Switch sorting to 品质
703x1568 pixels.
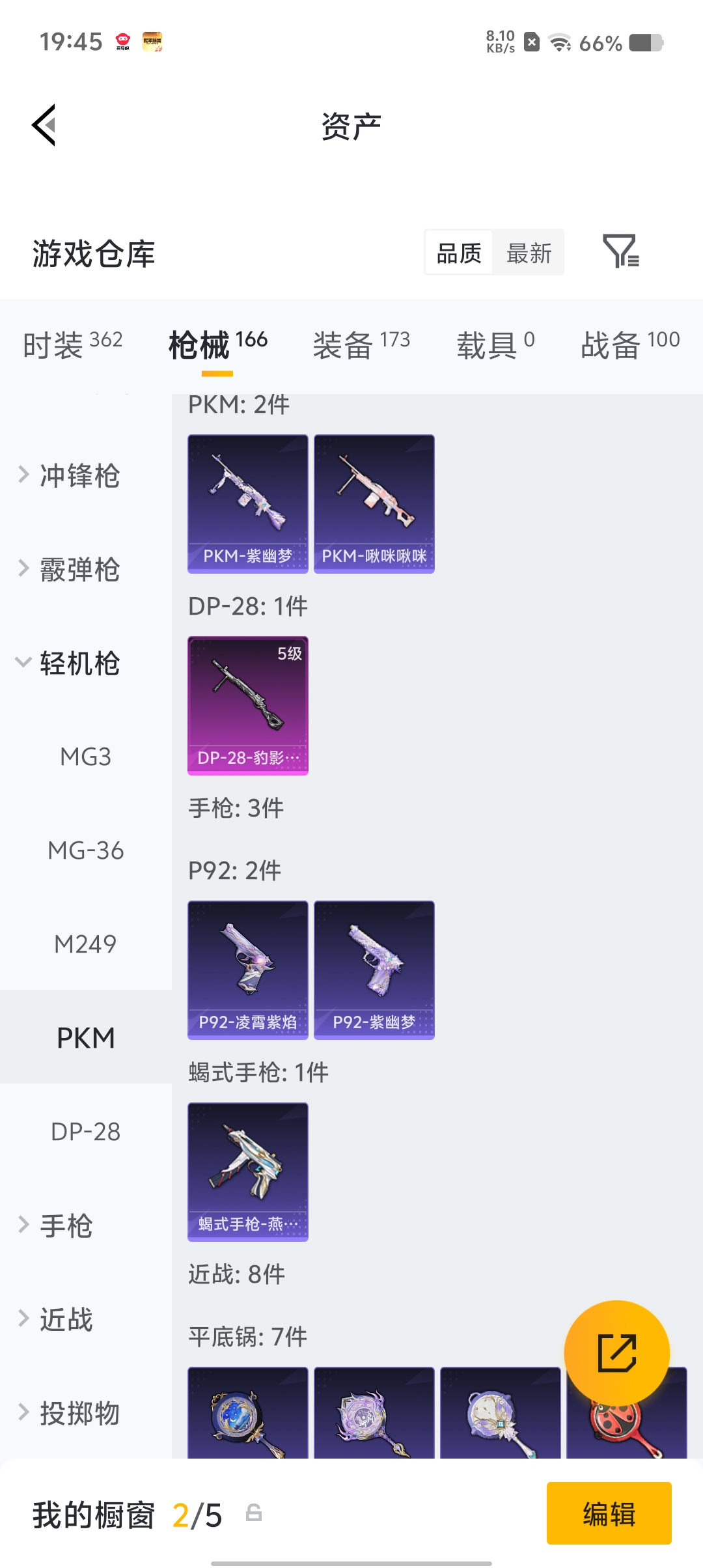[458, 253]
